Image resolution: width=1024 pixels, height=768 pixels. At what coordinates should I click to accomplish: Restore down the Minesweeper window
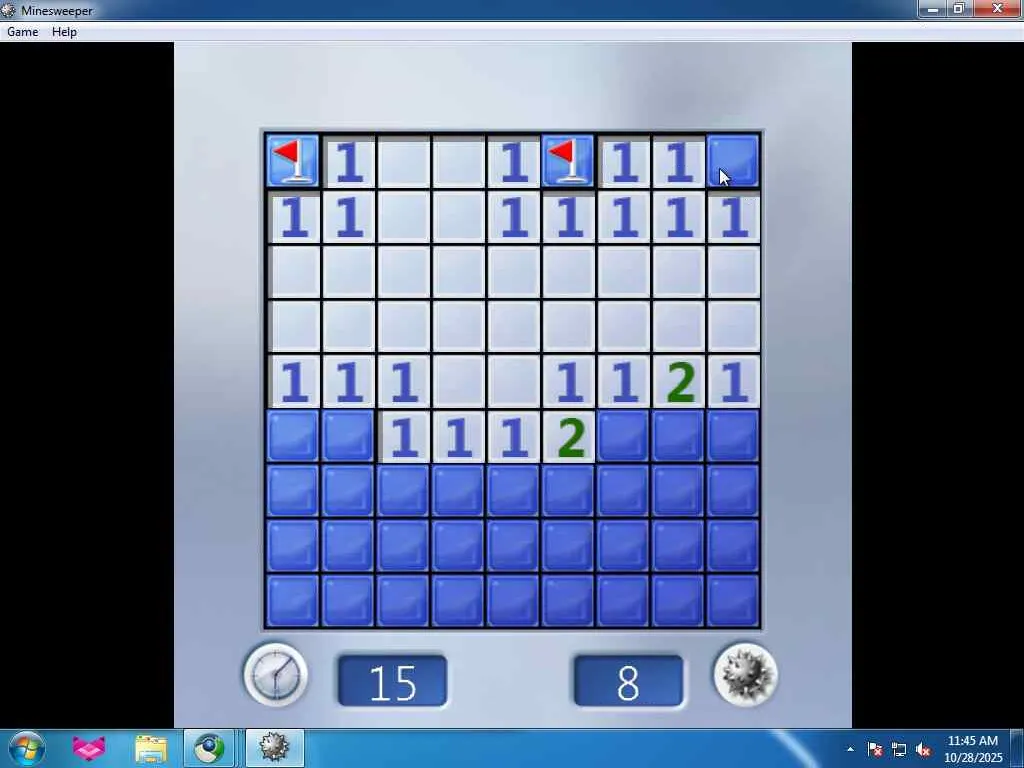tap(959, 8)
